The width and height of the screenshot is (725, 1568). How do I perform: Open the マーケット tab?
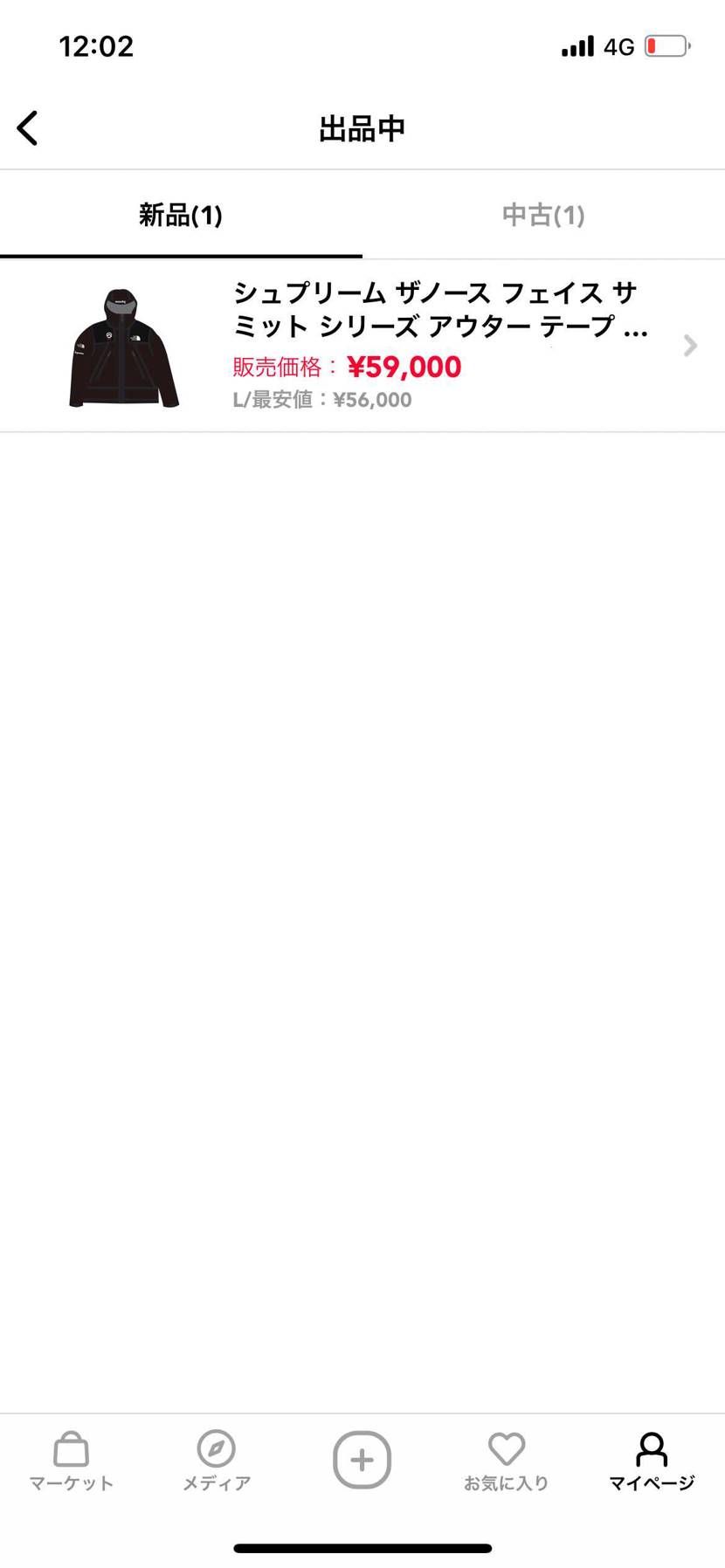72,1461
